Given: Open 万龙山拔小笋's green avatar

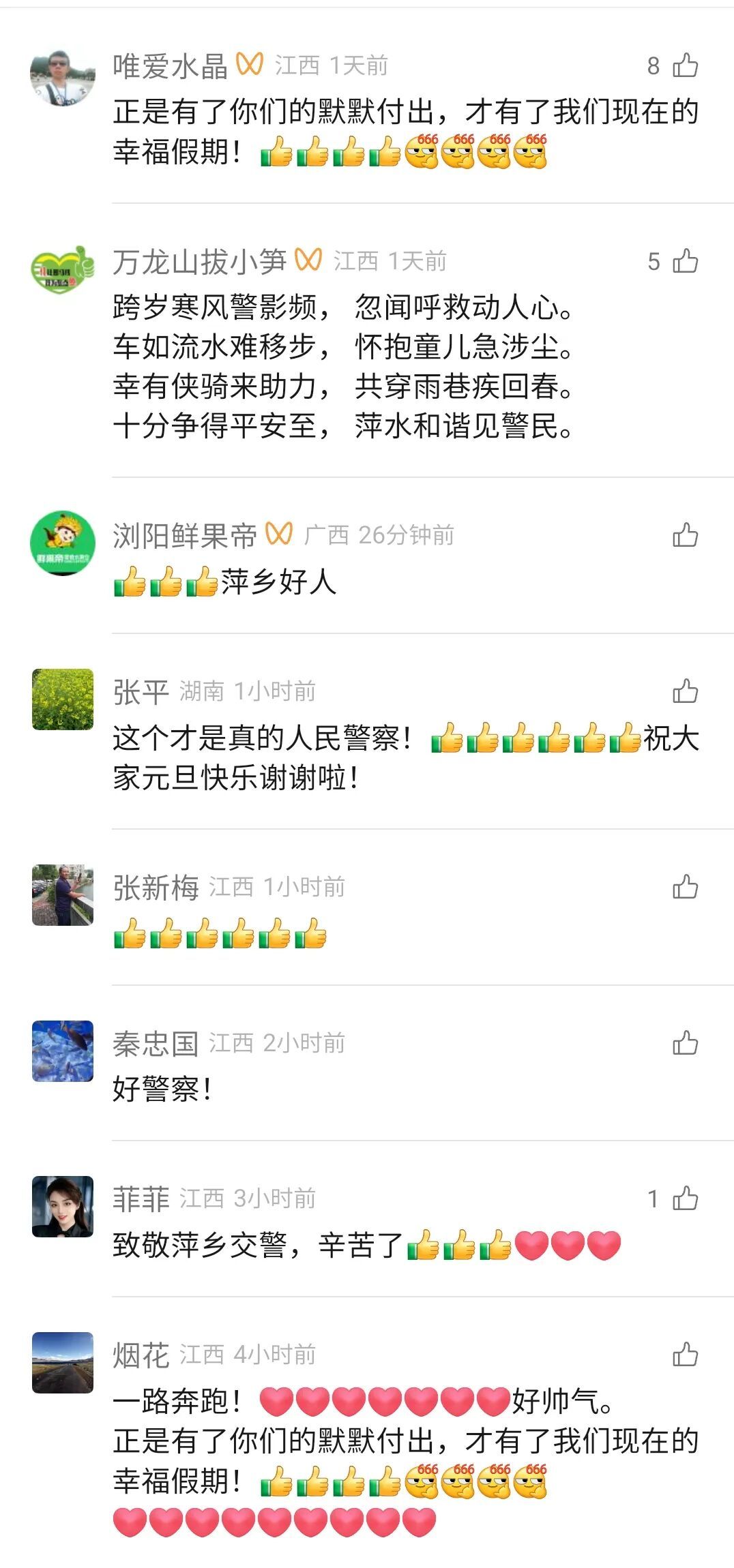Looking at the screenshot, I should (x=63, y=273).
